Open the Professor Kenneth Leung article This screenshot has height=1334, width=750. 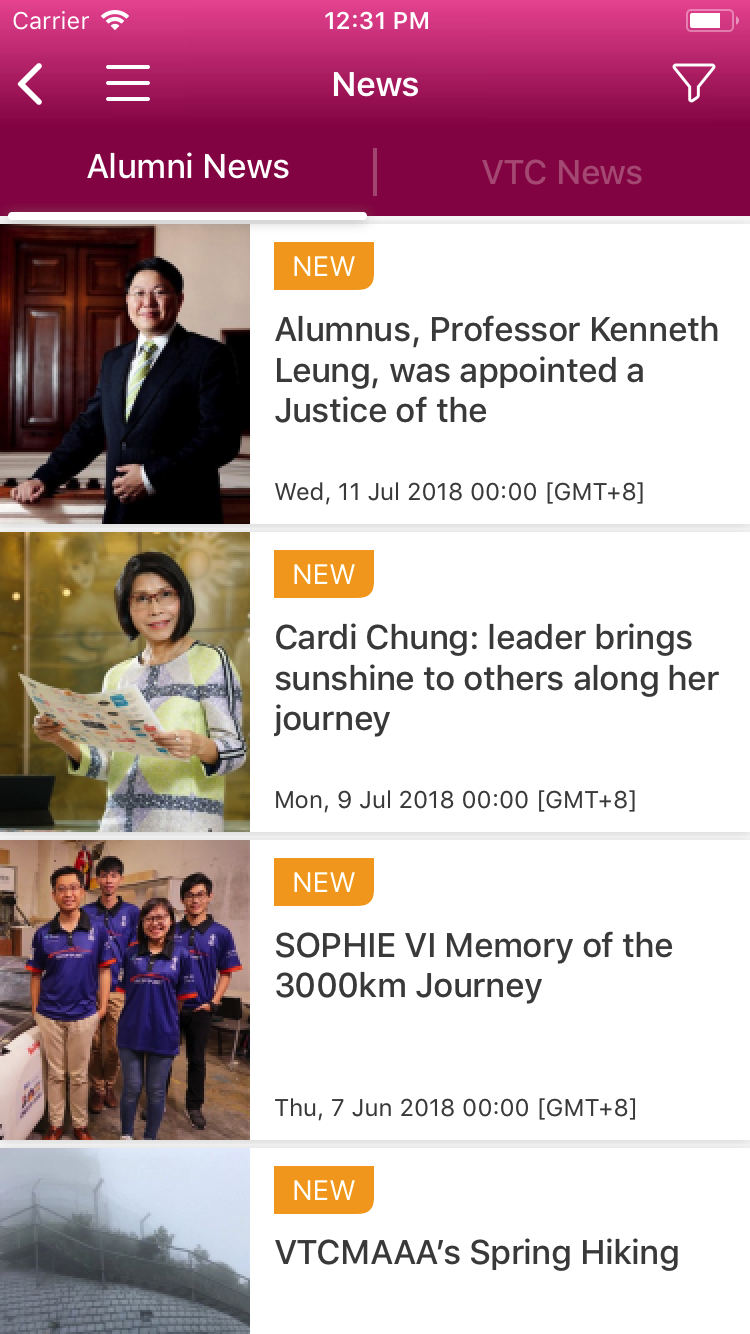pos(496,370)
